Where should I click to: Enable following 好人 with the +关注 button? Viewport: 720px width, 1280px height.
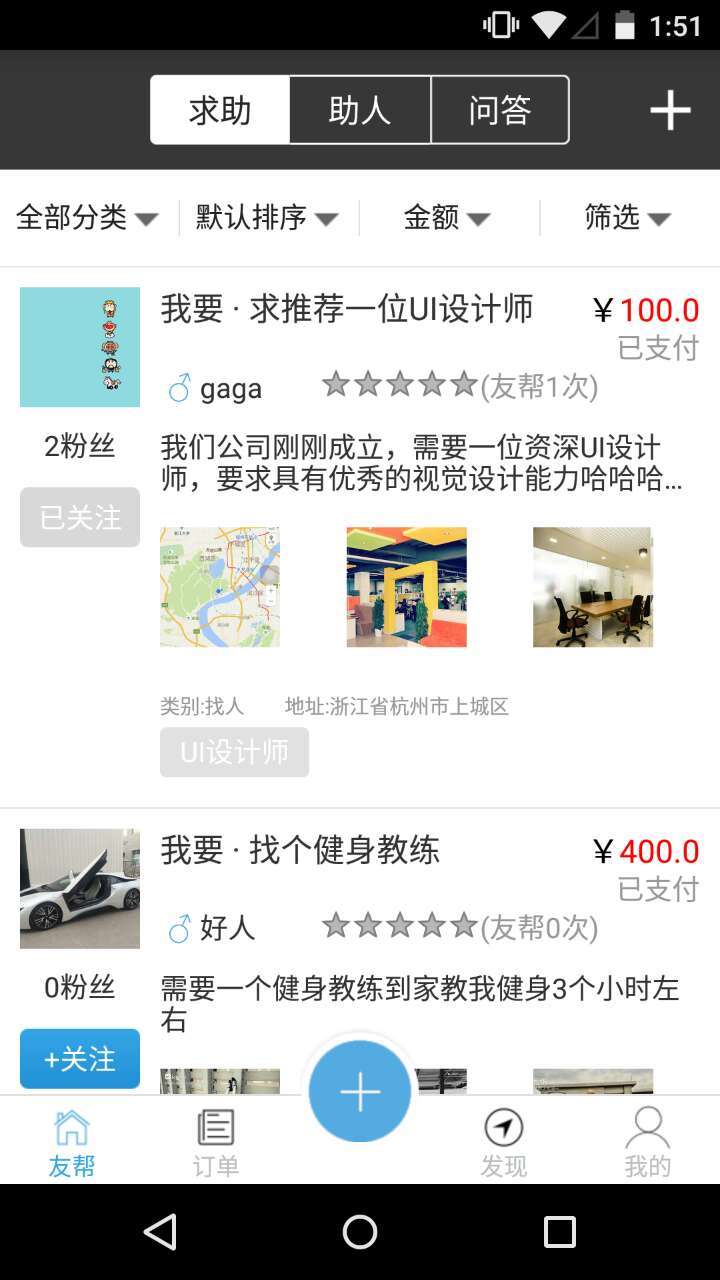(79, 1058)
